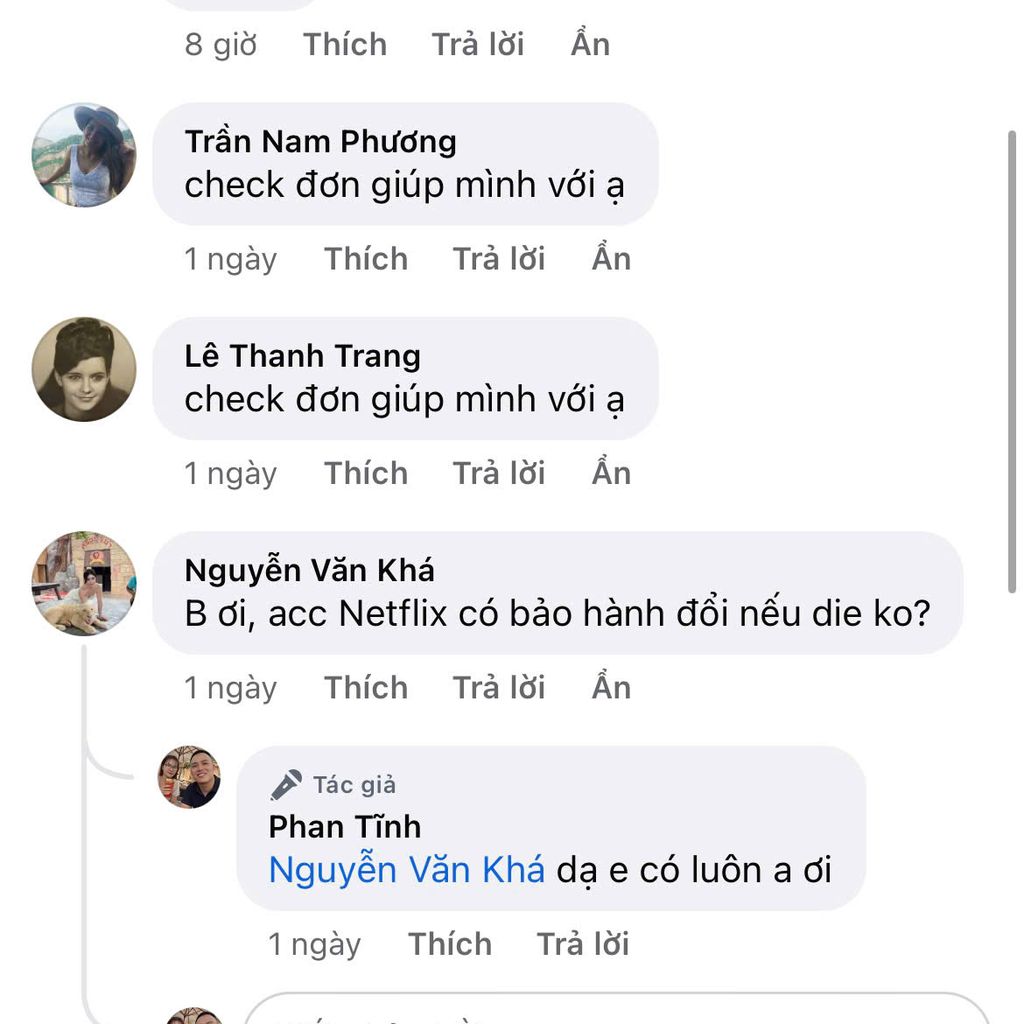Hide Nguyễn Văn Khá's comment
This screenshot has height=1024, width=1024.
(611, 688)
